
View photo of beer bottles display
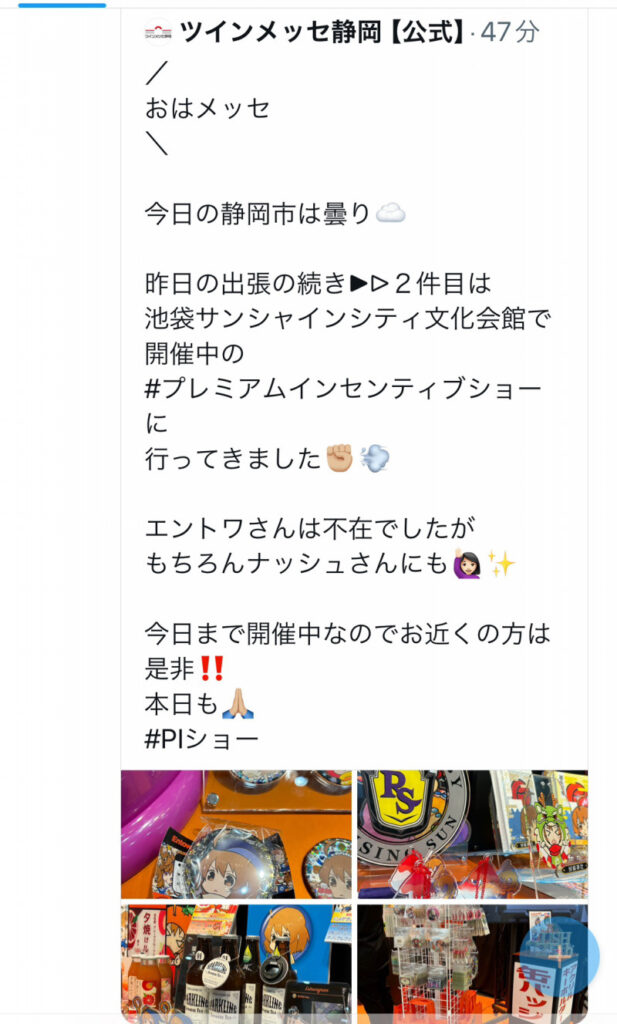click(236, 963)
